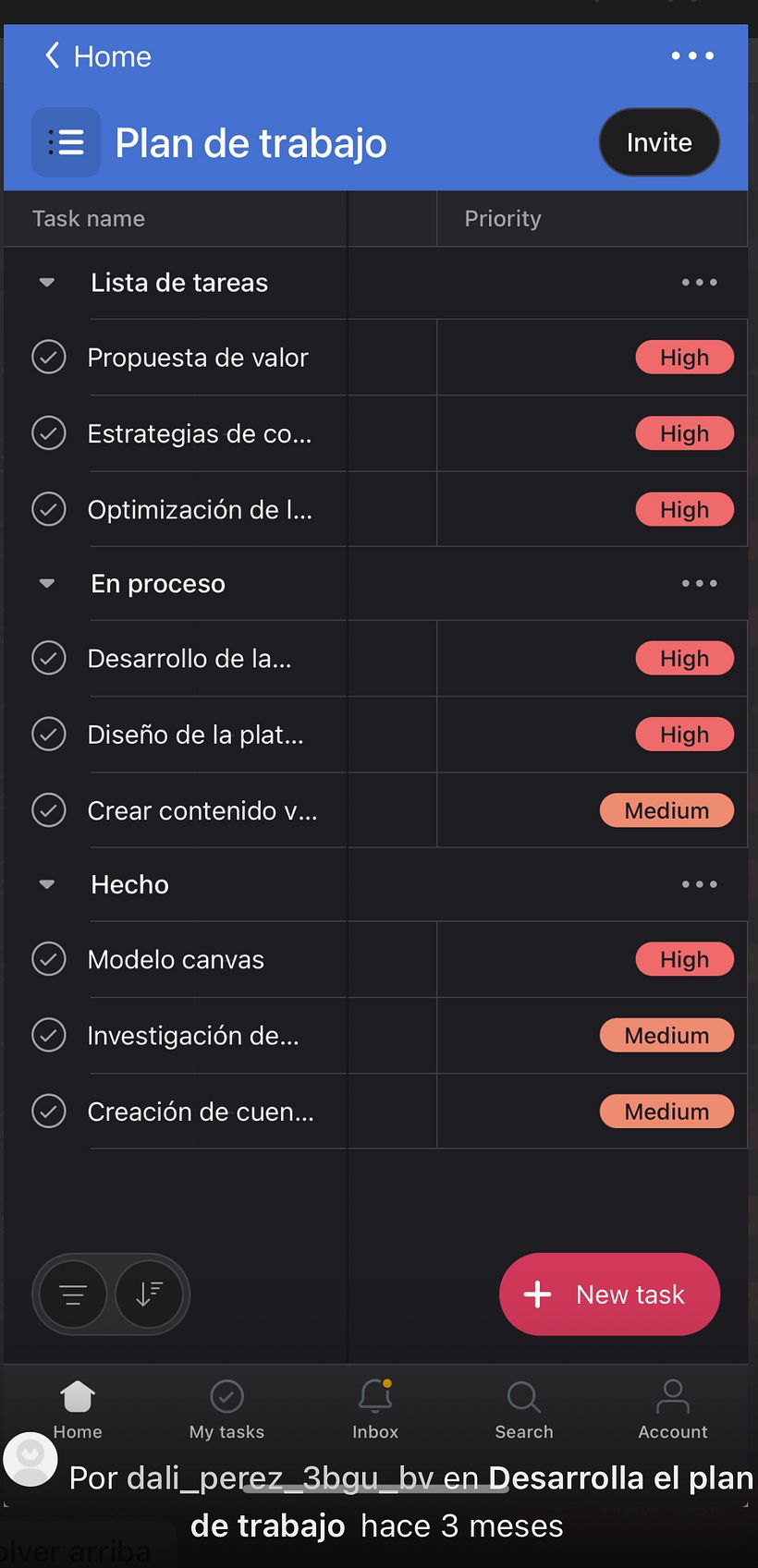Mark "Propuesta de valor" as complete
Viewport: 758px width, 1568px height.
click(49, 357)
